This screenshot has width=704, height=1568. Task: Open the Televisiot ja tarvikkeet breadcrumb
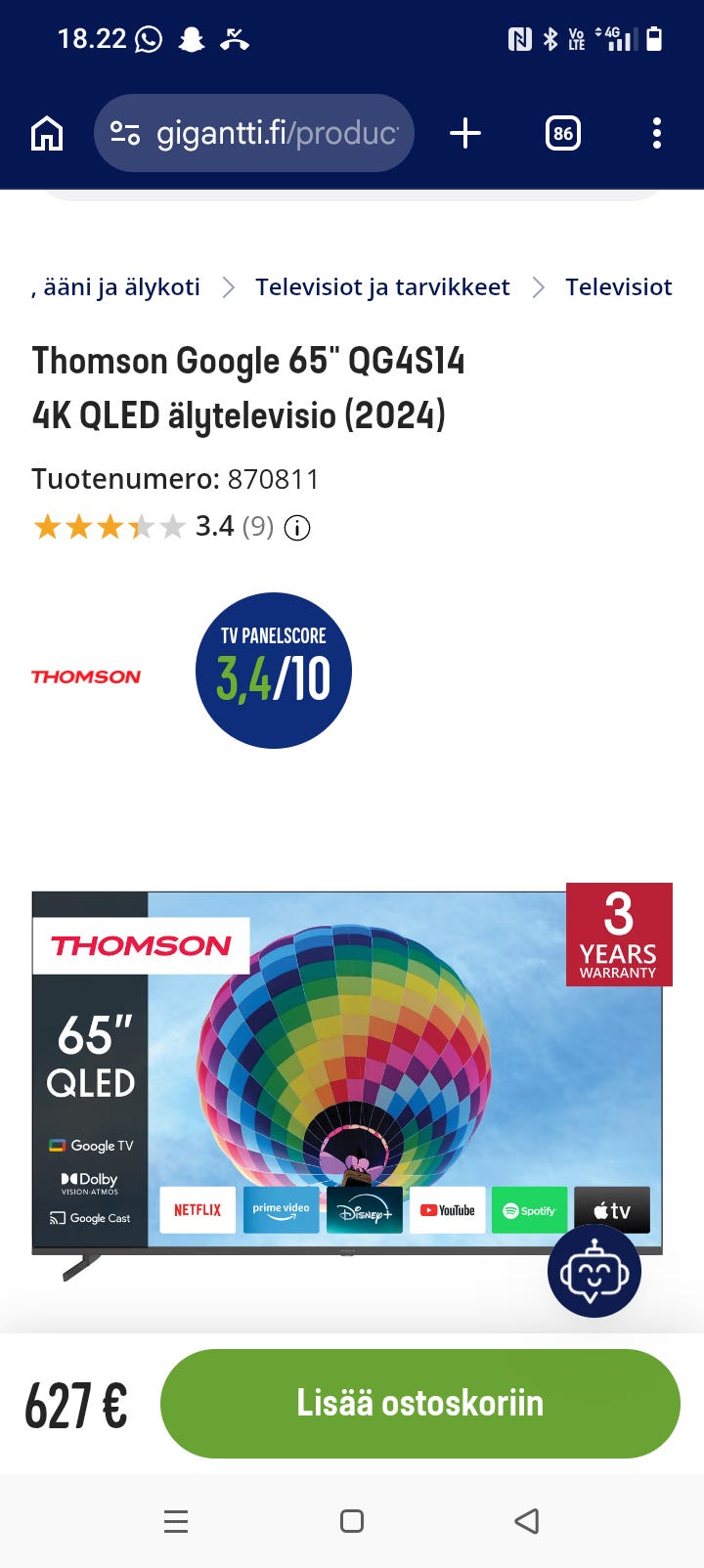click(382, 286)
